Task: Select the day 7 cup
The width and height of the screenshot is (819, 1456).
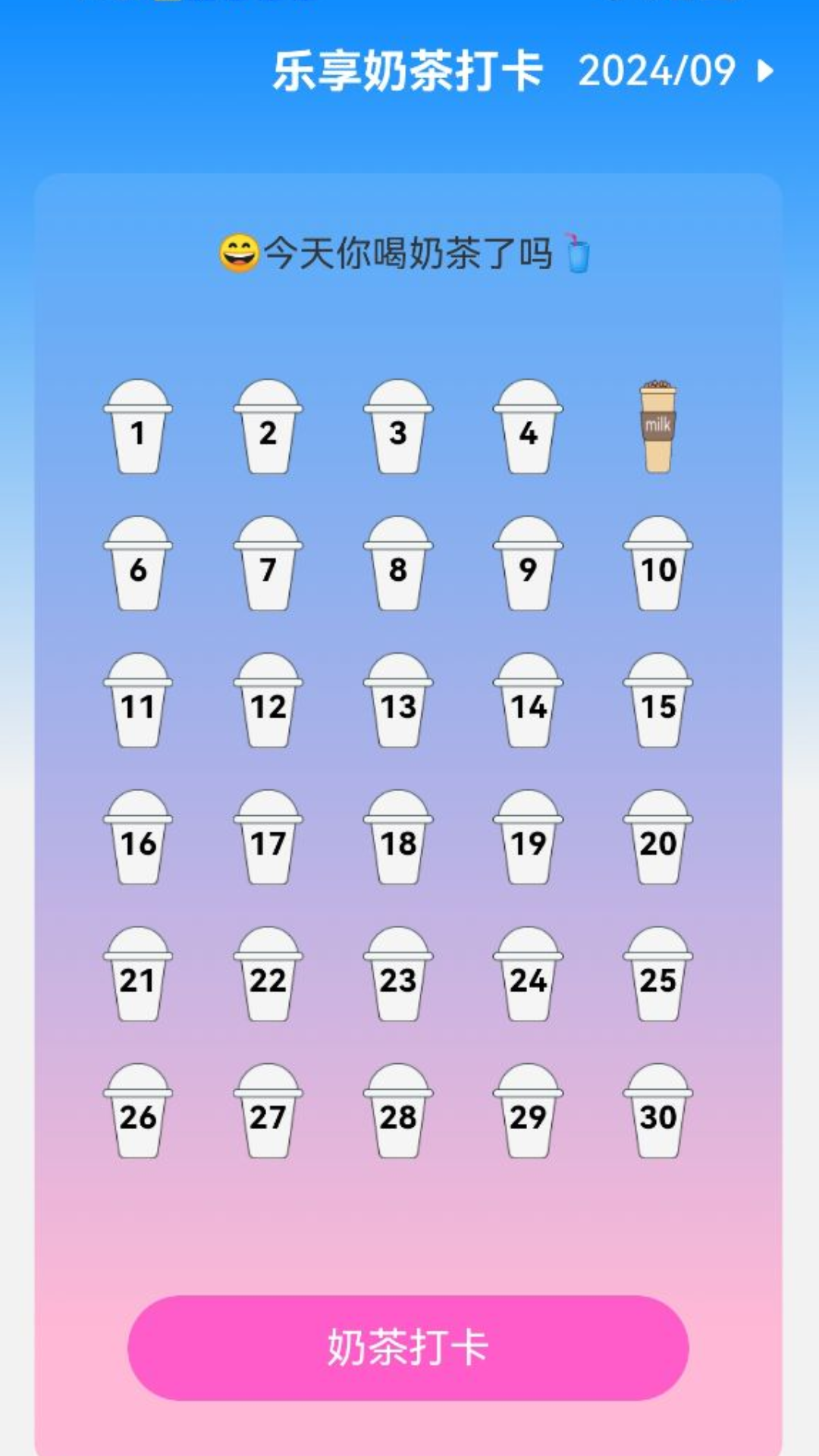Action: point(268,564)
